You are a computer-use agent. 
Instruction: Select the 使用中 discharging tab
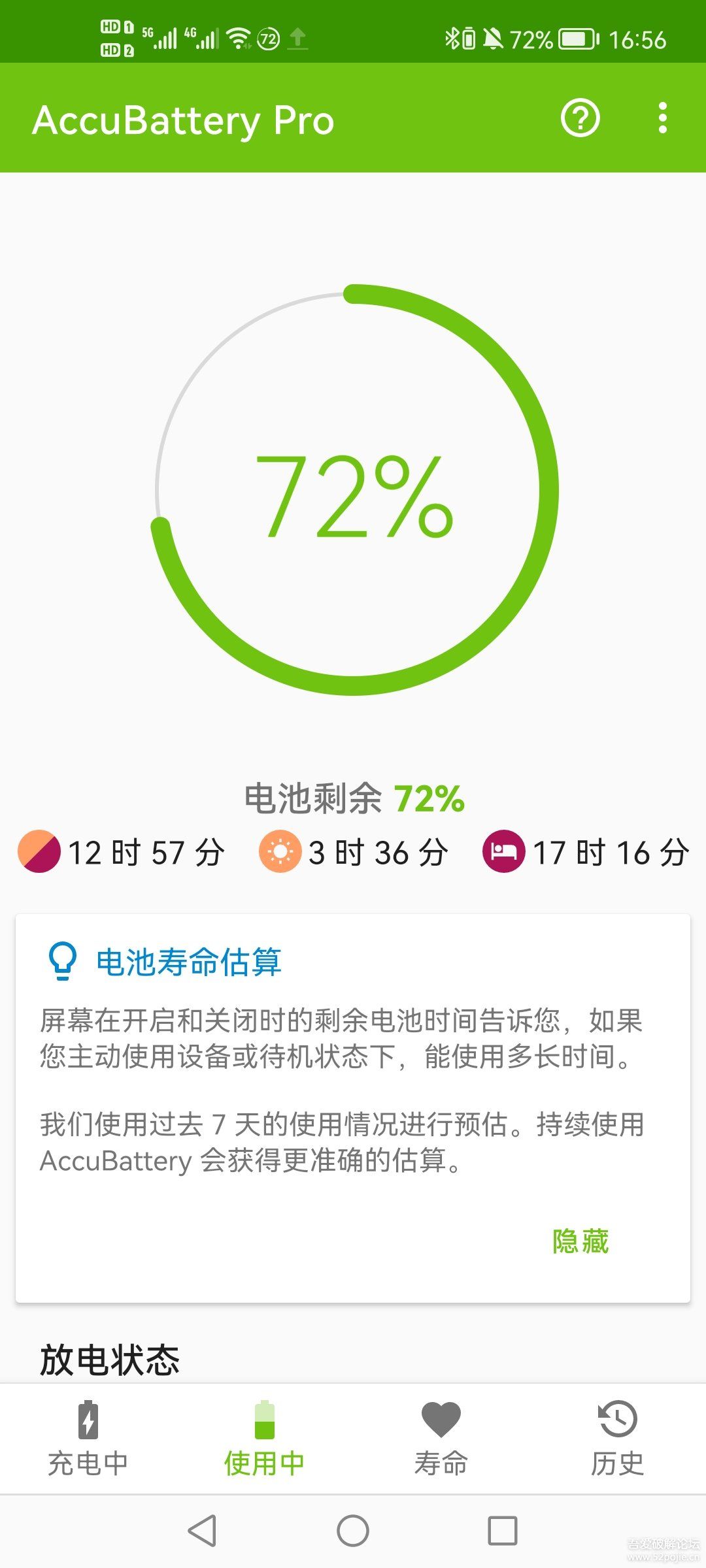click(x=265, y=1439)
